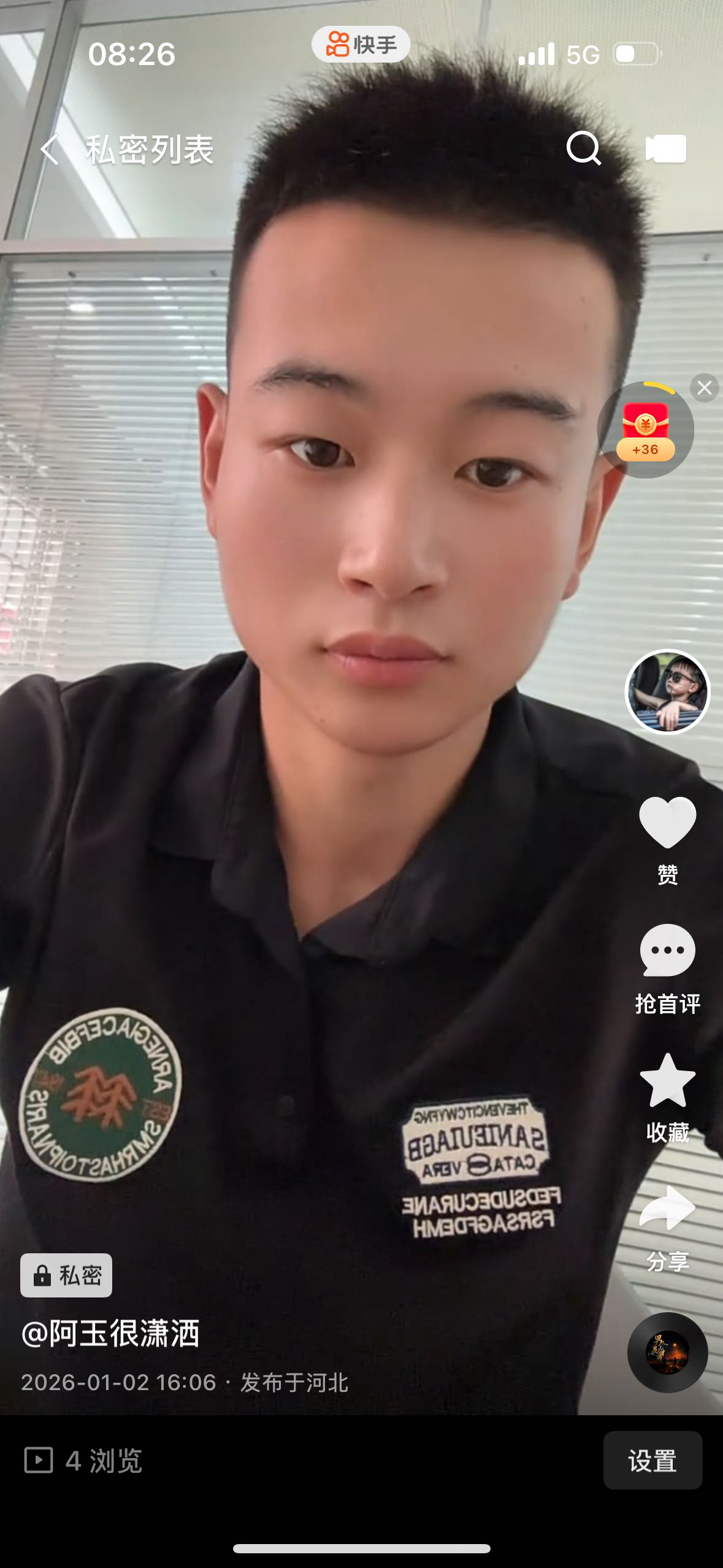Open the spinning music disc

tap(667, 1352)
